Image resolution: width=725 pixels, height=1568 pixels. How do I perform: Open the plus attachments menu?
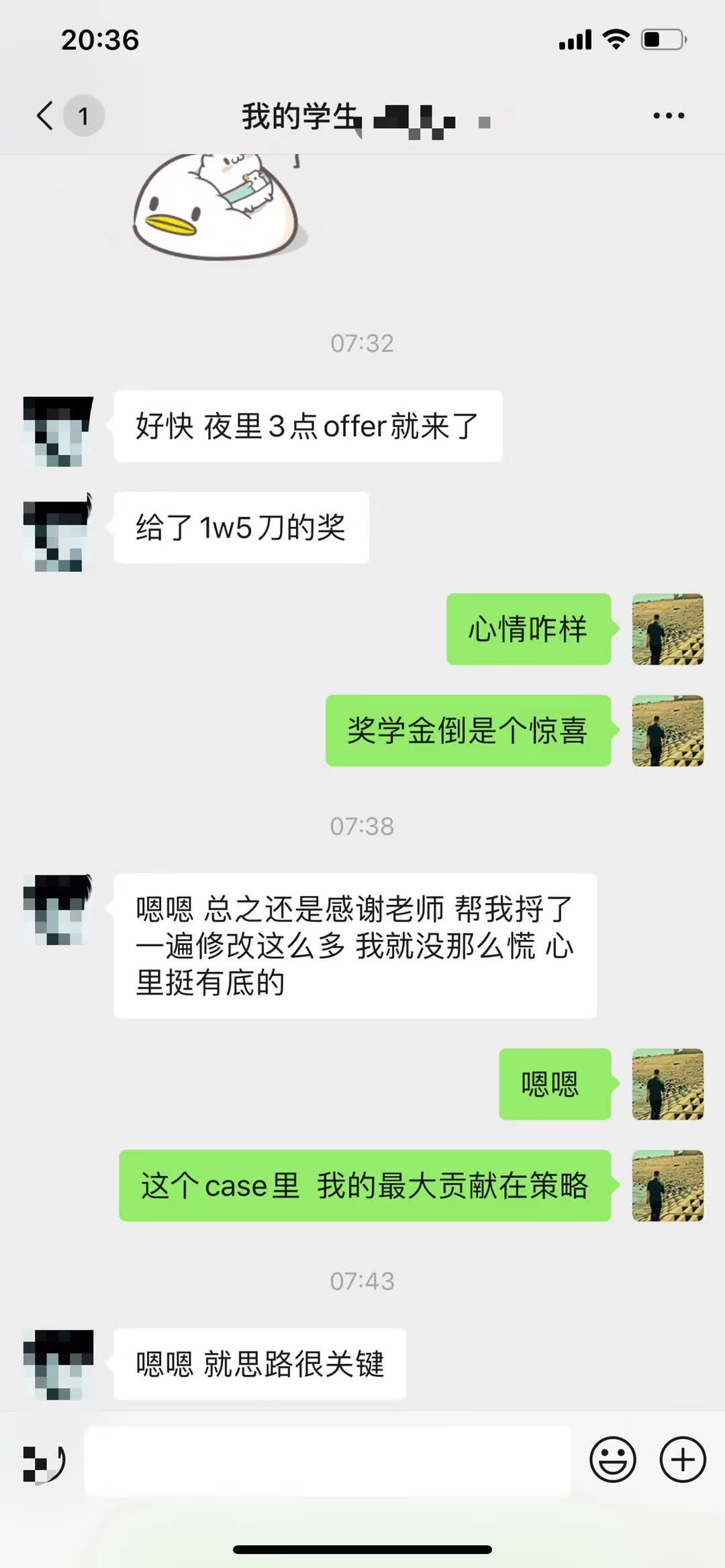pos(682,1459)
